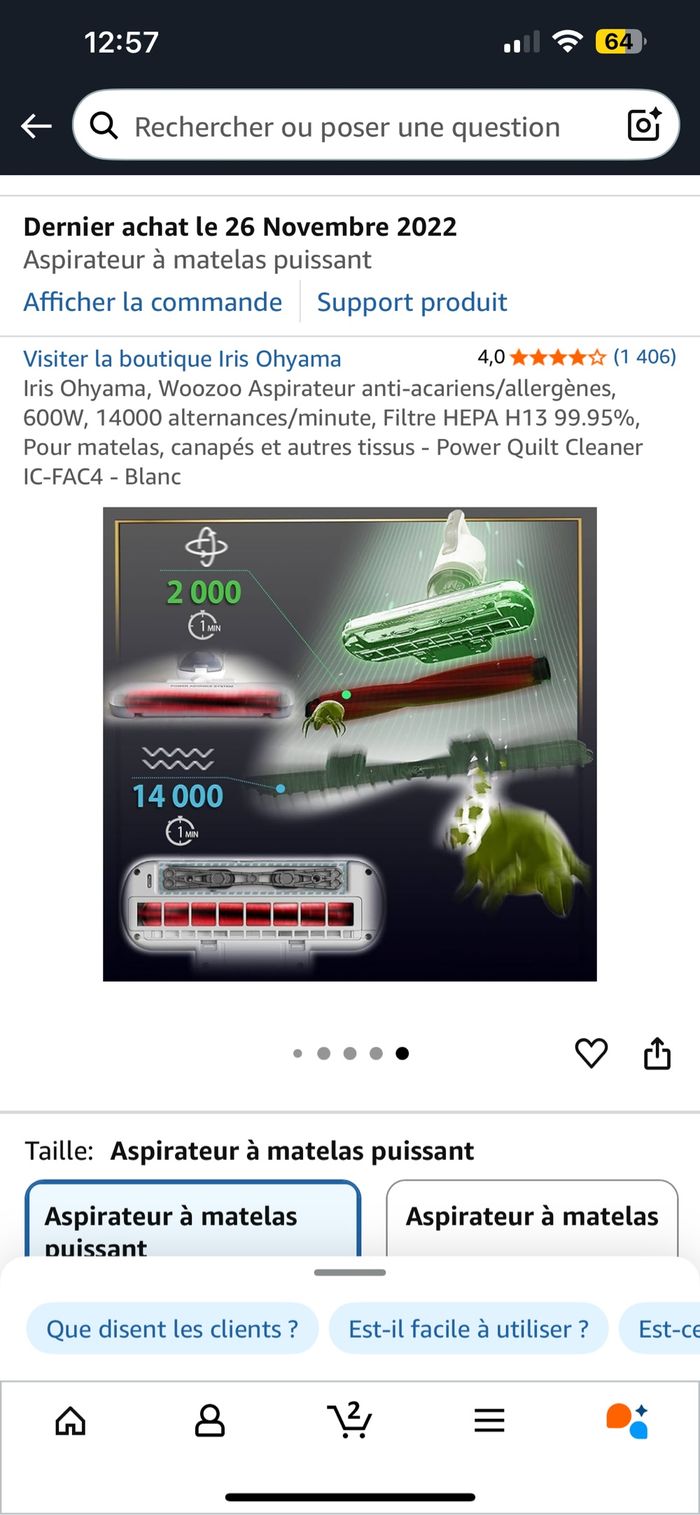
Task: Go back with the arrow icon
Action: [36, 126]
